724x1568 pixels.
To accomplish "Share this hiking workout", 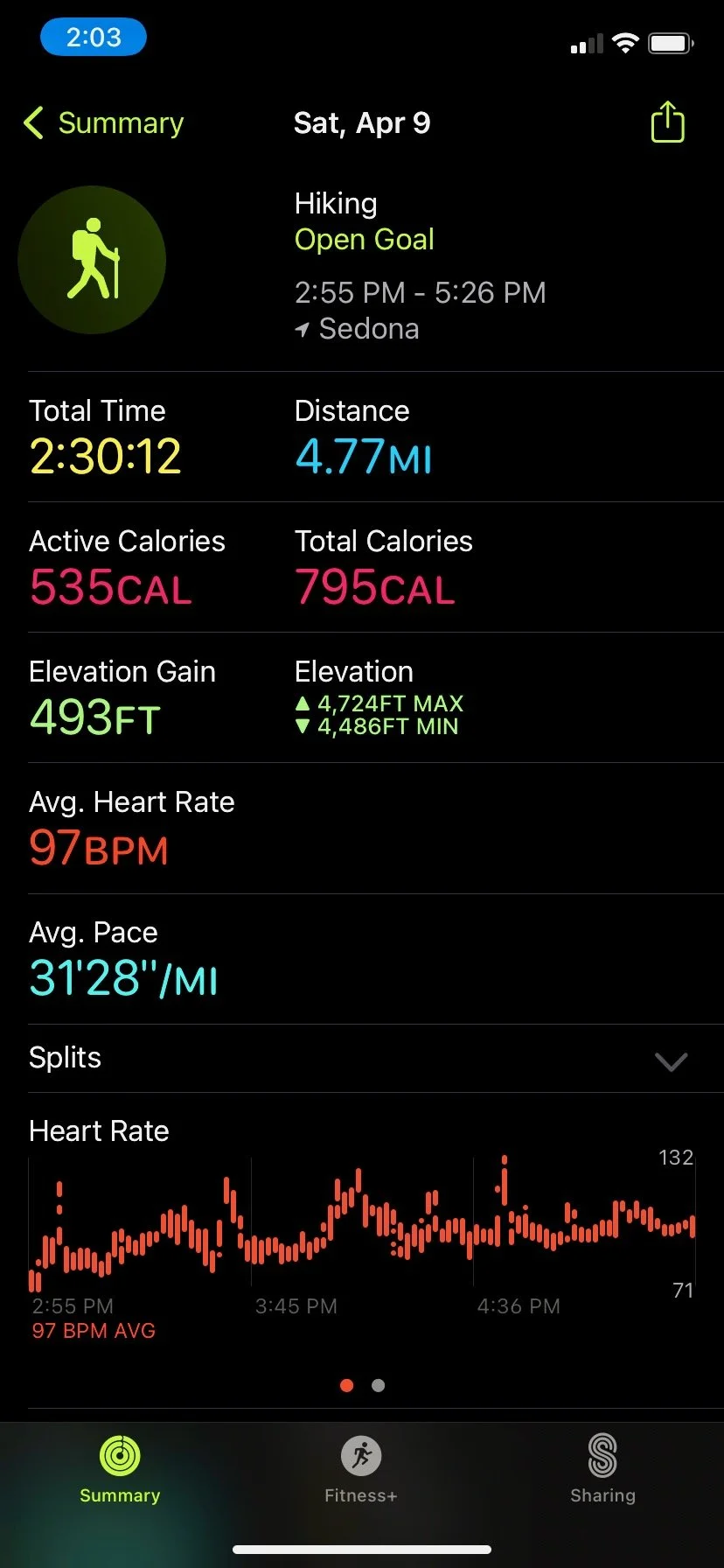I will (x=667, y=122).
